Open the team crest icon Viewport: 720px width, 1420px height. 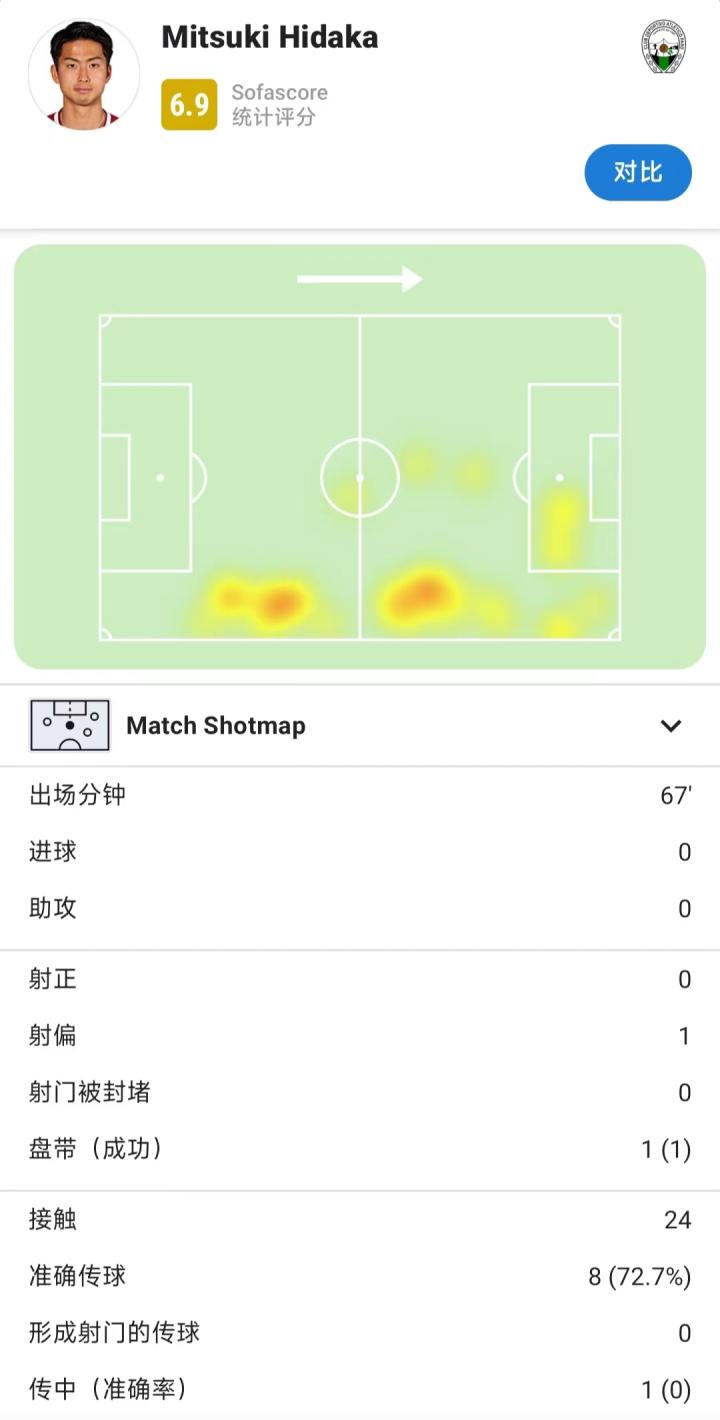663,48
